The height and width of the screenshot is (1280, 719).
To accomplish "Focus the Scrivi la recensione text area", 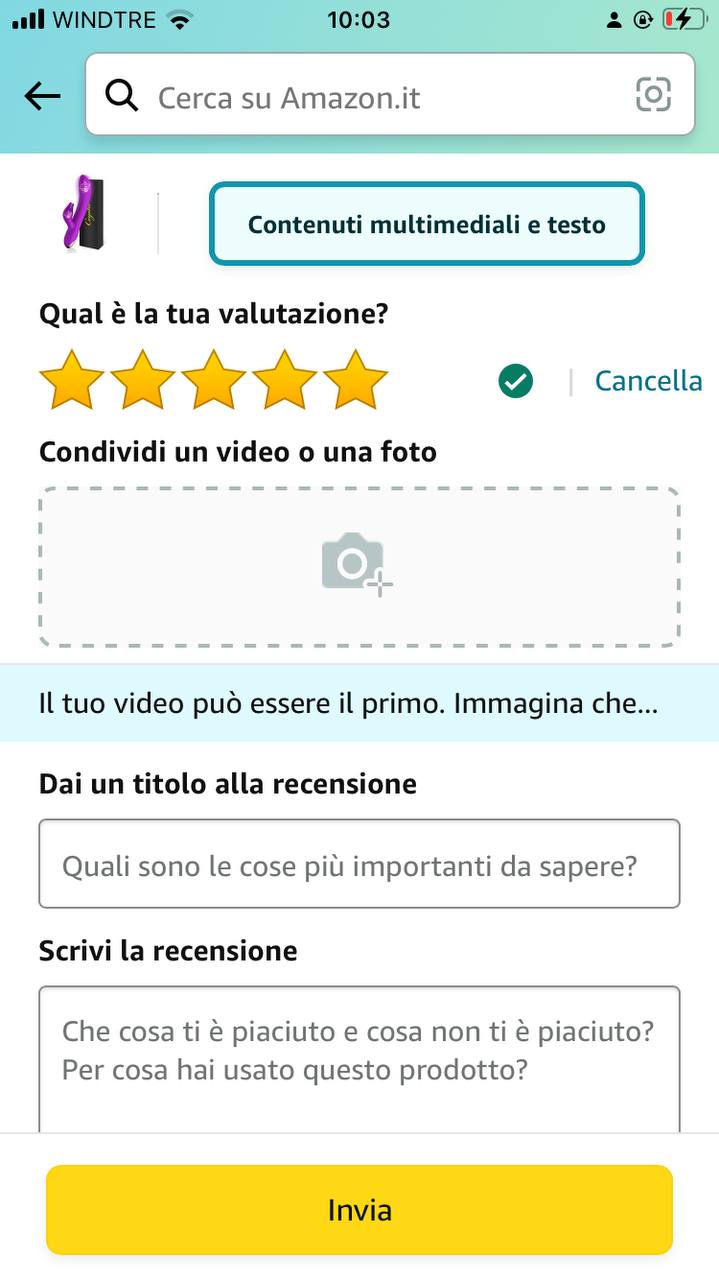I will [x=359, y=1055].
